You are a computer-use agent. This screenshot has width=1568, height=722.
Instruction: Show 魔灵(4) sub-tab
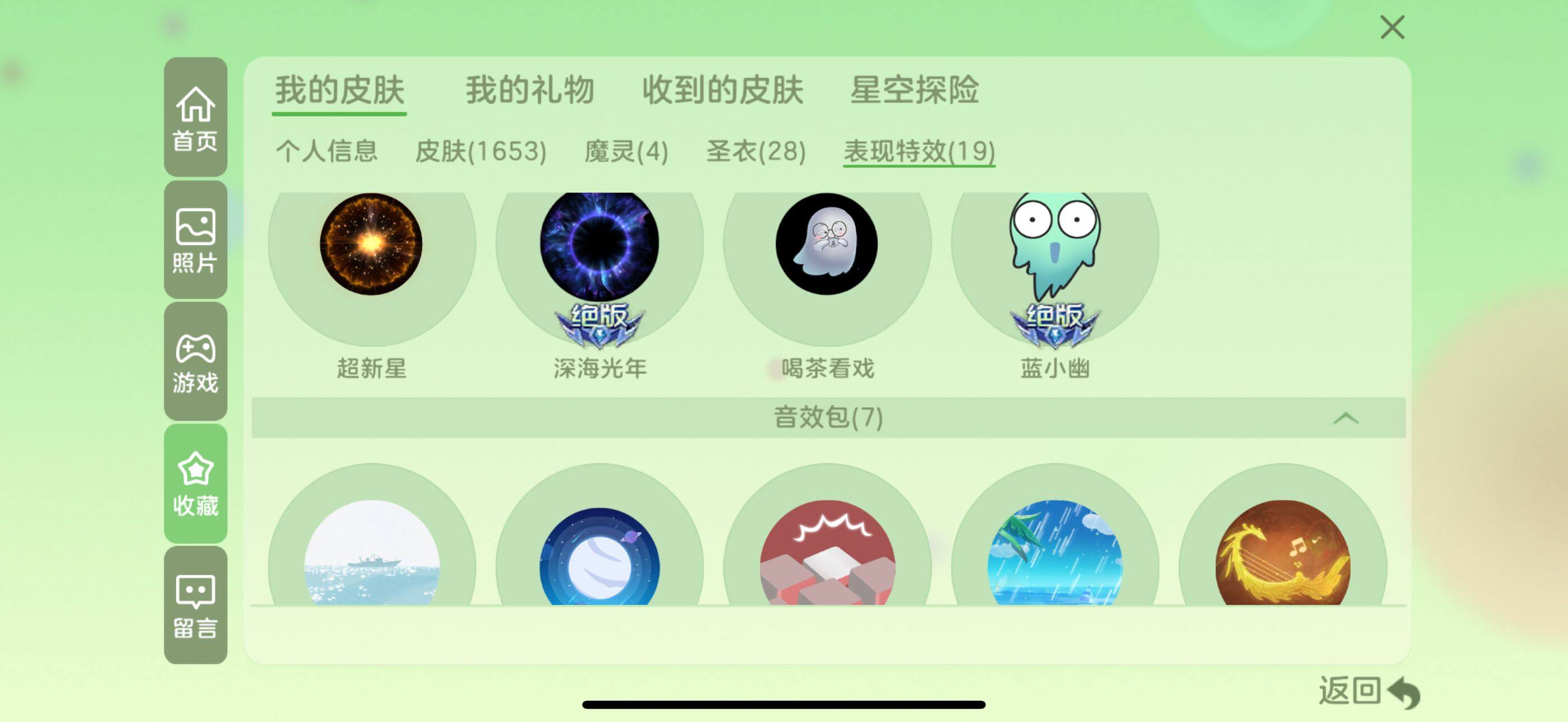(x=626, y=151)
